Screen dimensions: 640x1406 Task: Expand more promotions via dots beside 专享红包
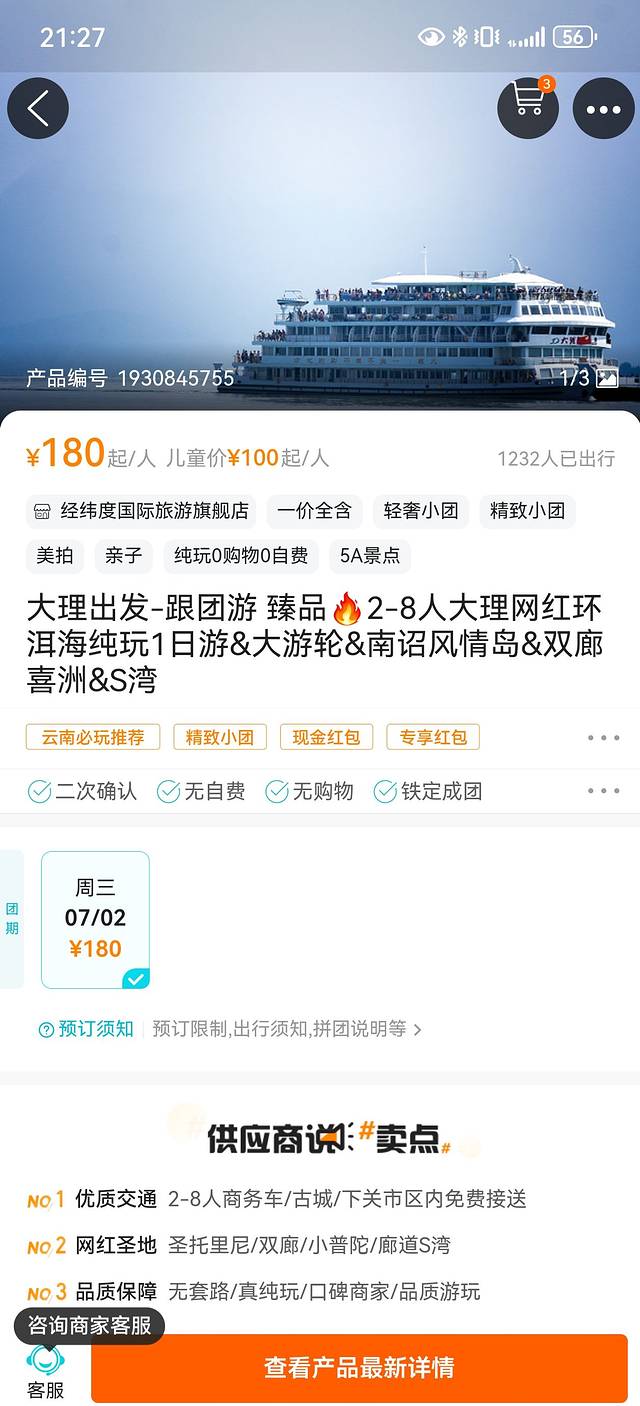pyautogui.click(x=603, y=737)
